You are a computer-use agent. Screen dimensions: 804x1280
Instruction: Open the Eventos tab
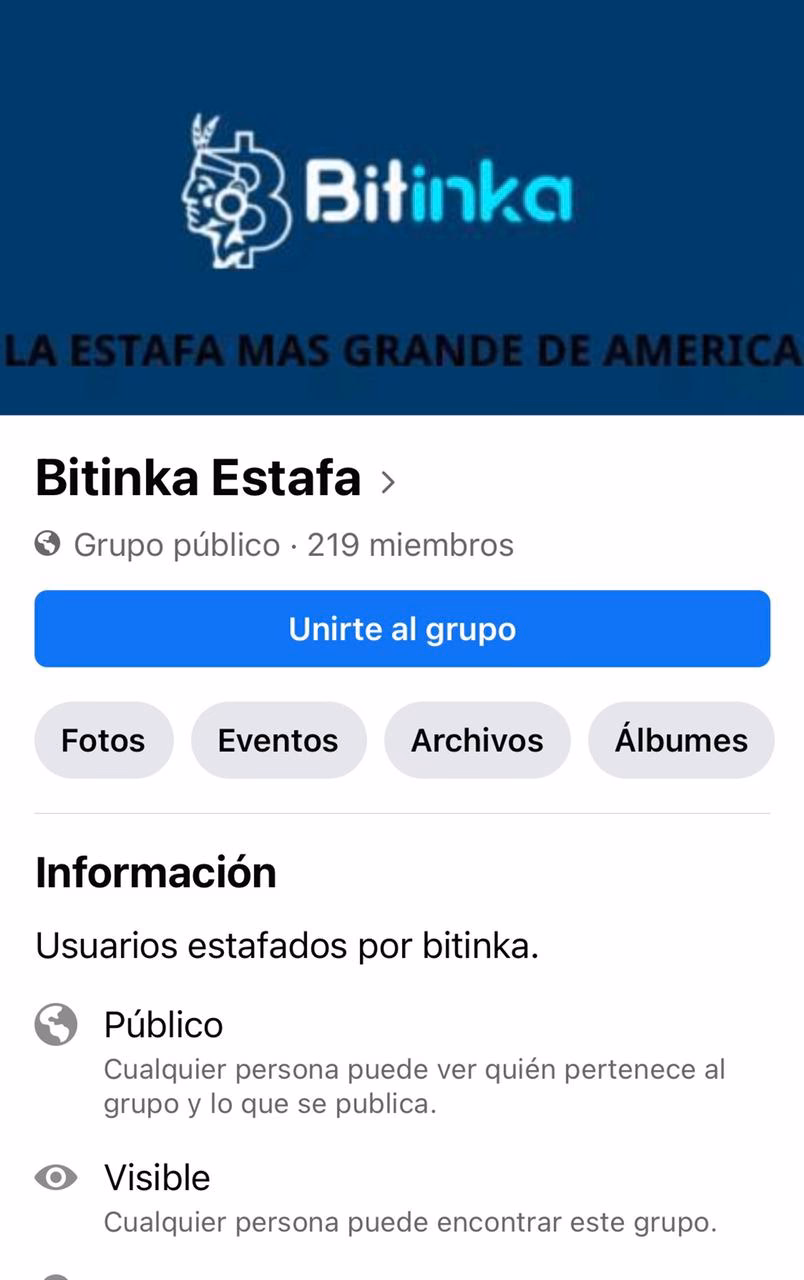click(x=278, y=740)
